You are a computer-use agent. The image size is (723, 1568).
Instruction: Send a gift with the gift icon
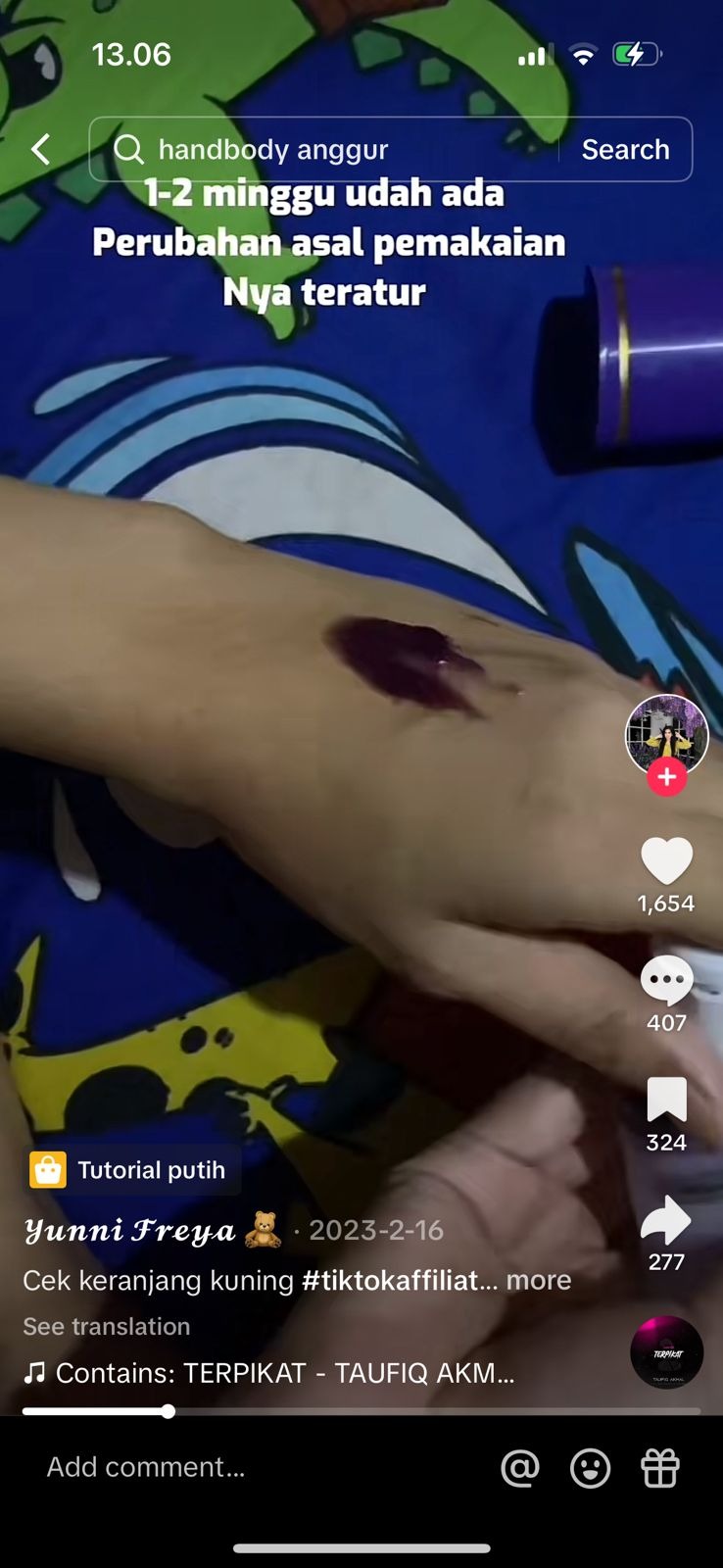[x=660, y=1468]
